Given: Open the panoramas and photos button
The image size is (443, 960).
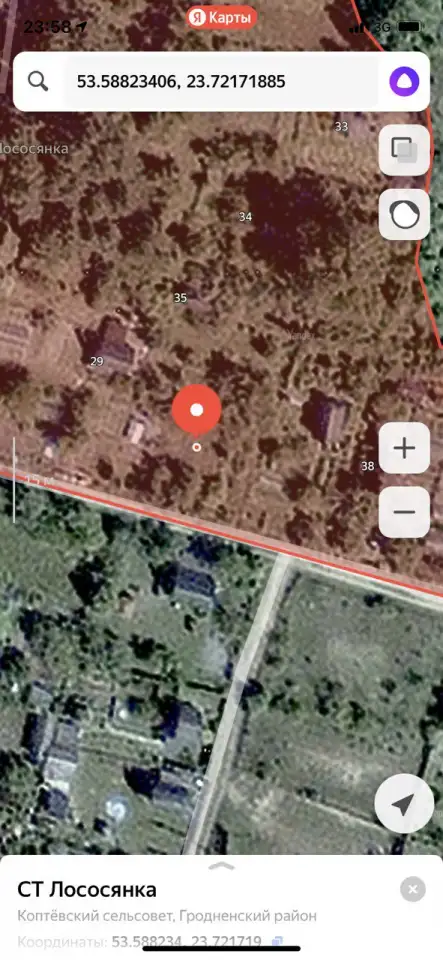Looking at the screenshot, I should pyautogui.click(x=404, y=214).
